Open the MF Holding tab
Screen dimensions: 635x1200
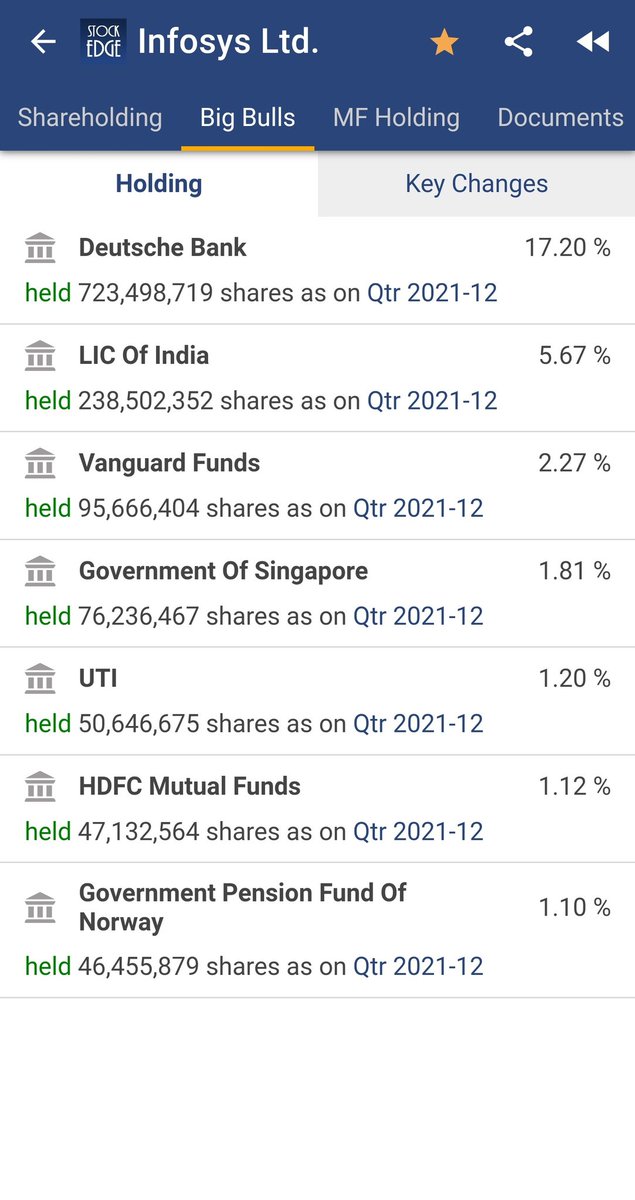pos(396,118)
